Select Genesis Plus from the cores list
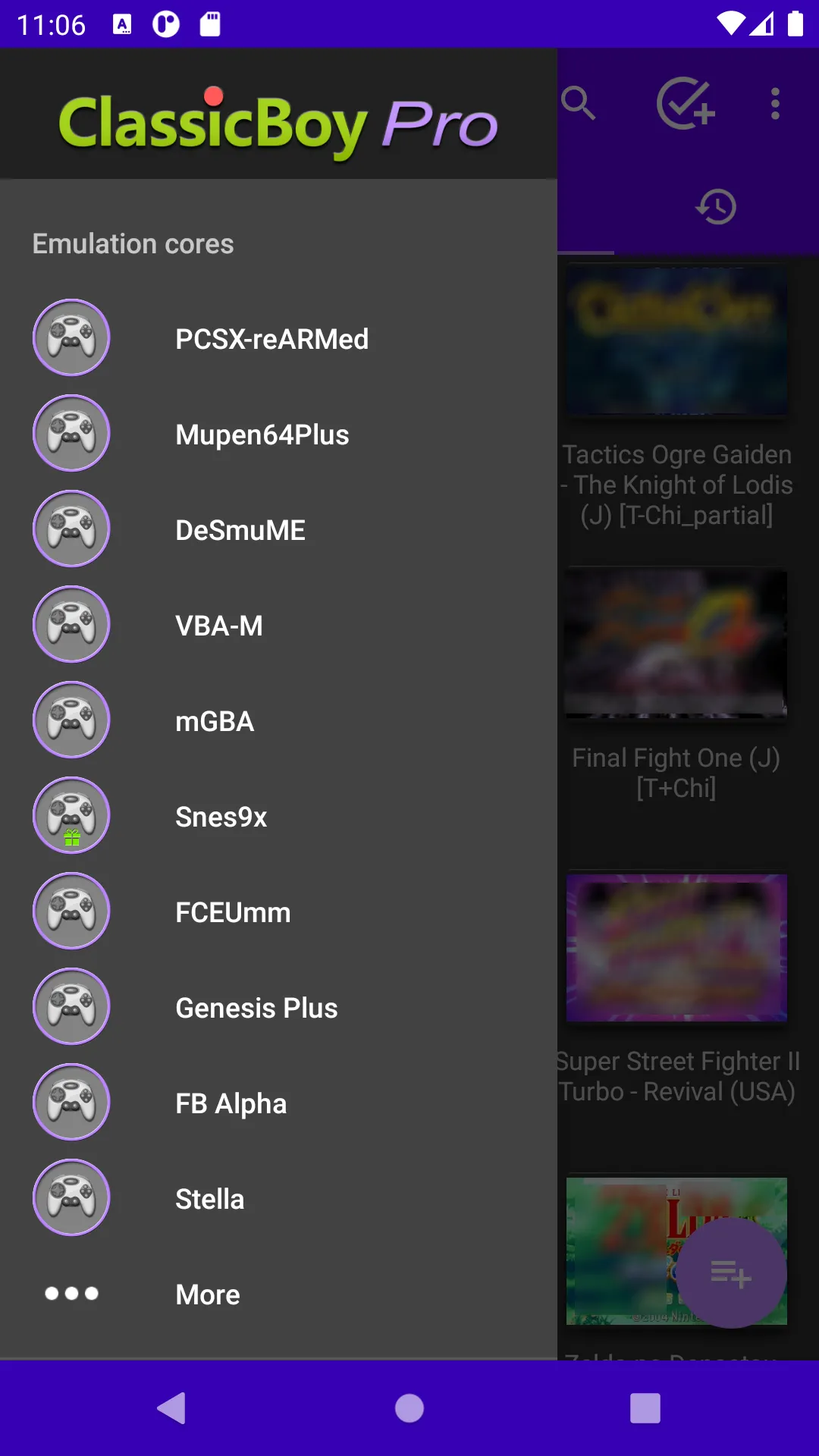Viewport: 819px width, 1456px height. [x=256, y=1008]
